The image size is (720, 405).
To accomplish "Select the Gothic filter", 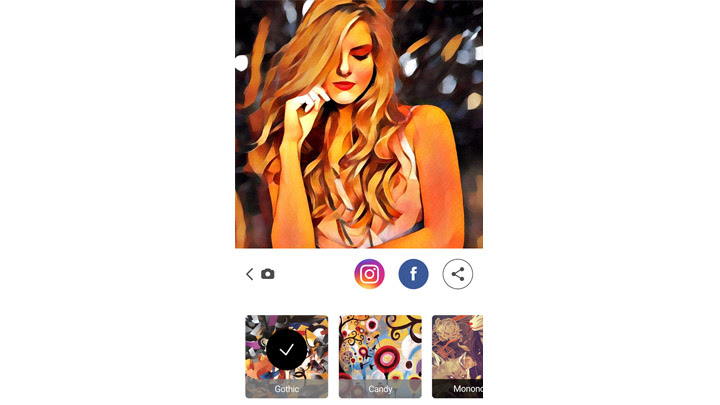I will pyautogui.click(x=286, y=356).
